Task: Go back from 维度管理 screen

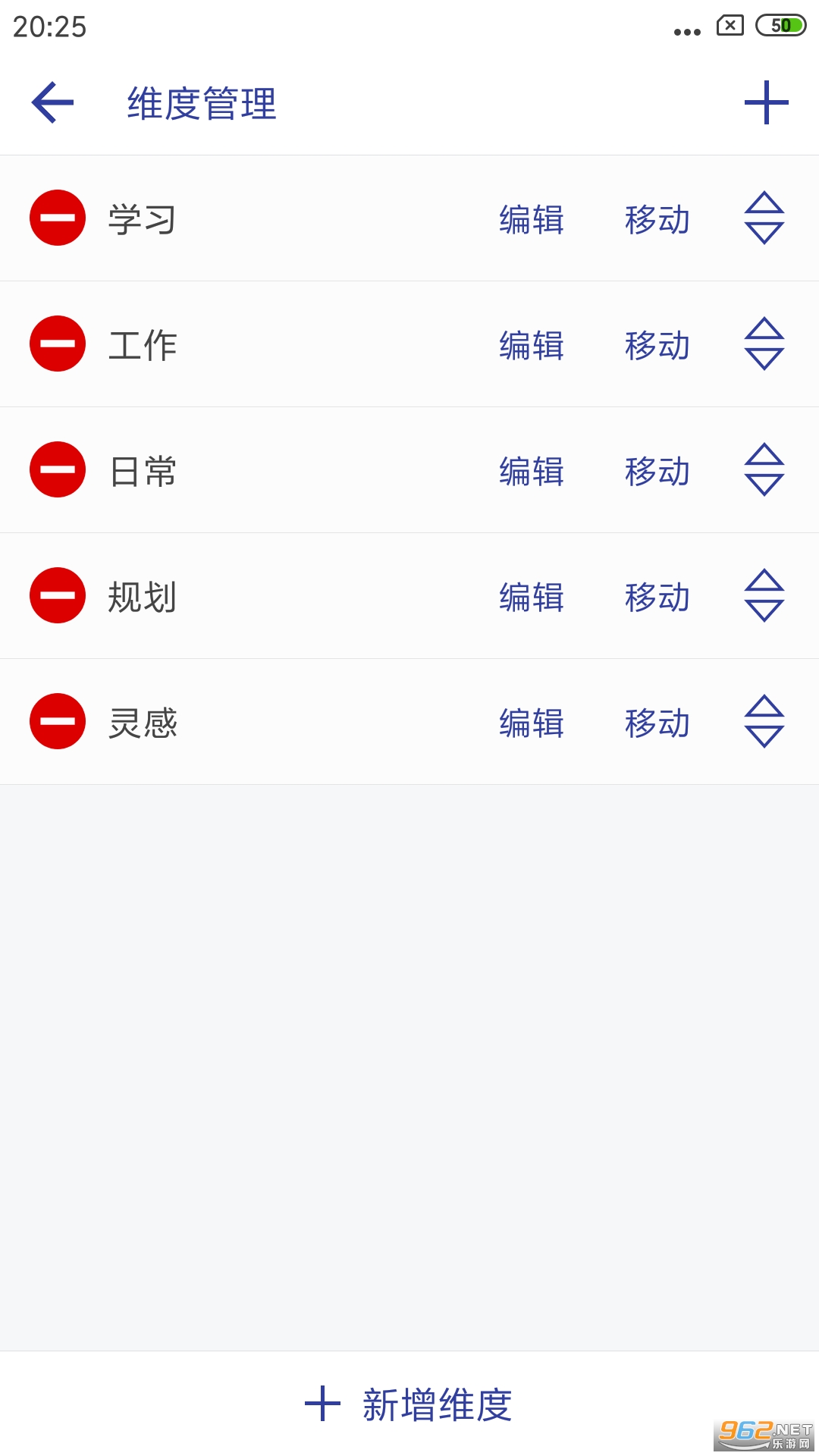Action: click(x=52, y=102)
